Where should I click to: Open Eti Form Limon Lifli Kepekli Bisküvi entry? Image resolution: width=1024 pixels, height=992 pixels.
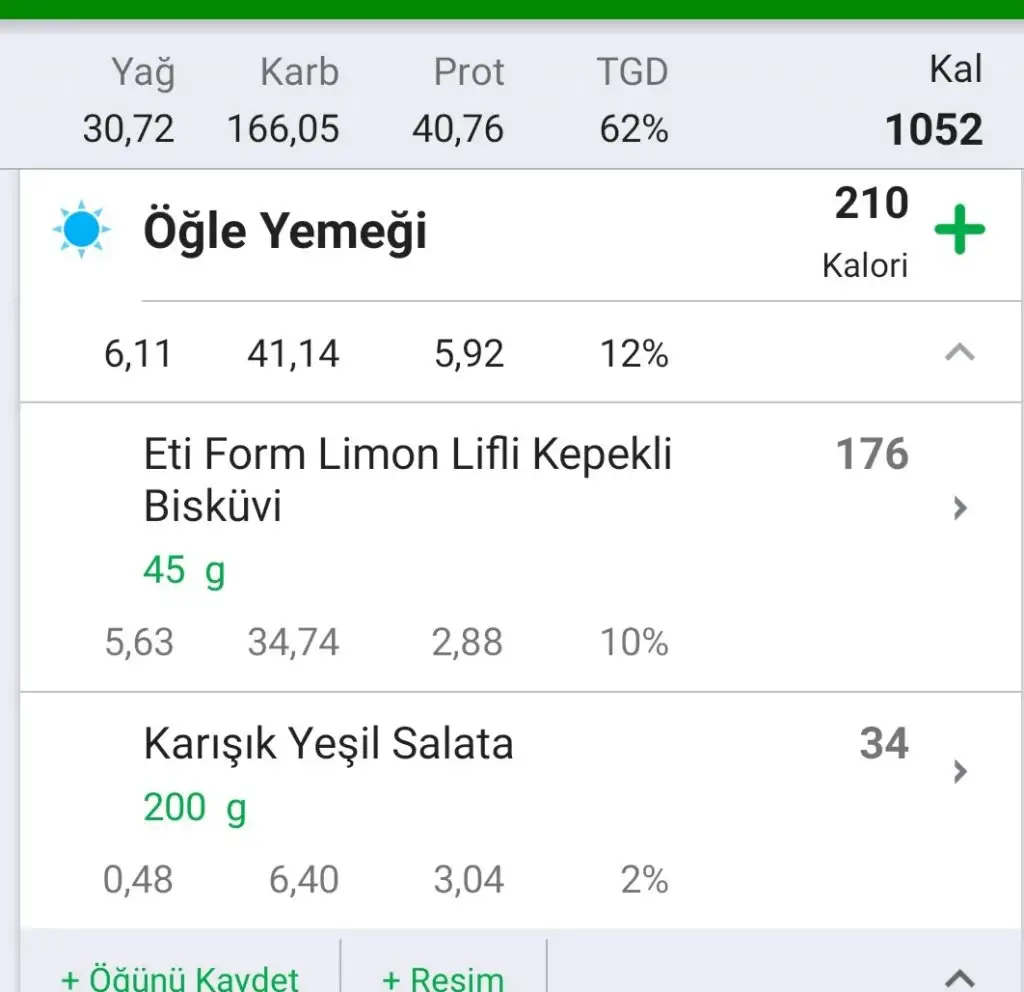coord(408,480)
